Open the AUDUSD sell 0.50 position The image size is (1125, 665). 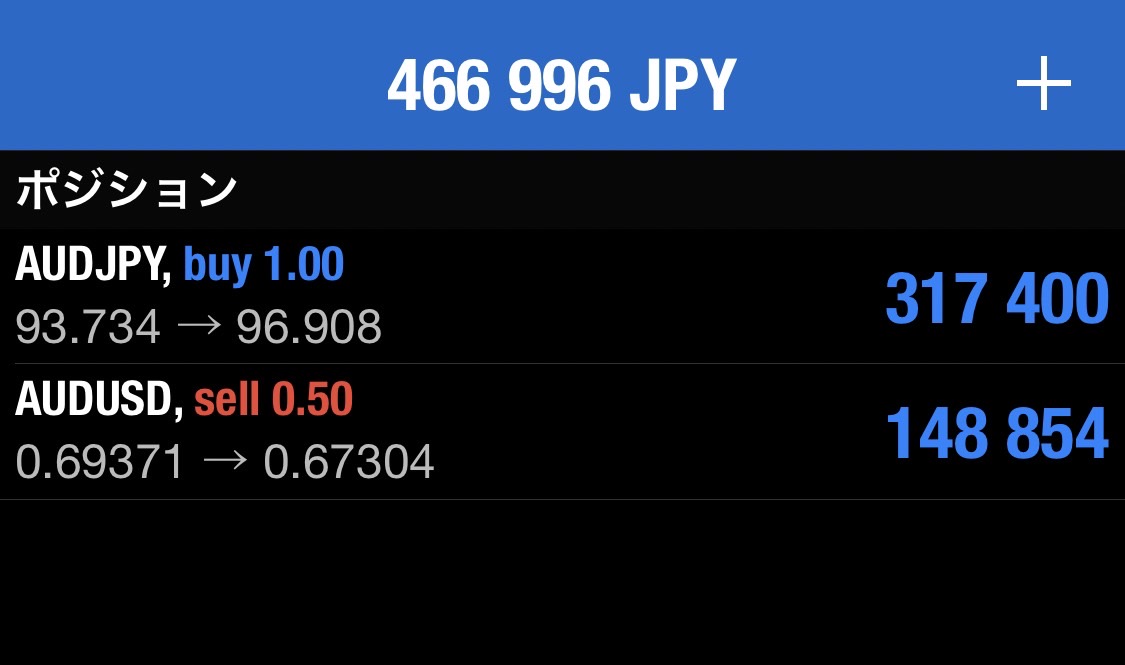(560, 432)
